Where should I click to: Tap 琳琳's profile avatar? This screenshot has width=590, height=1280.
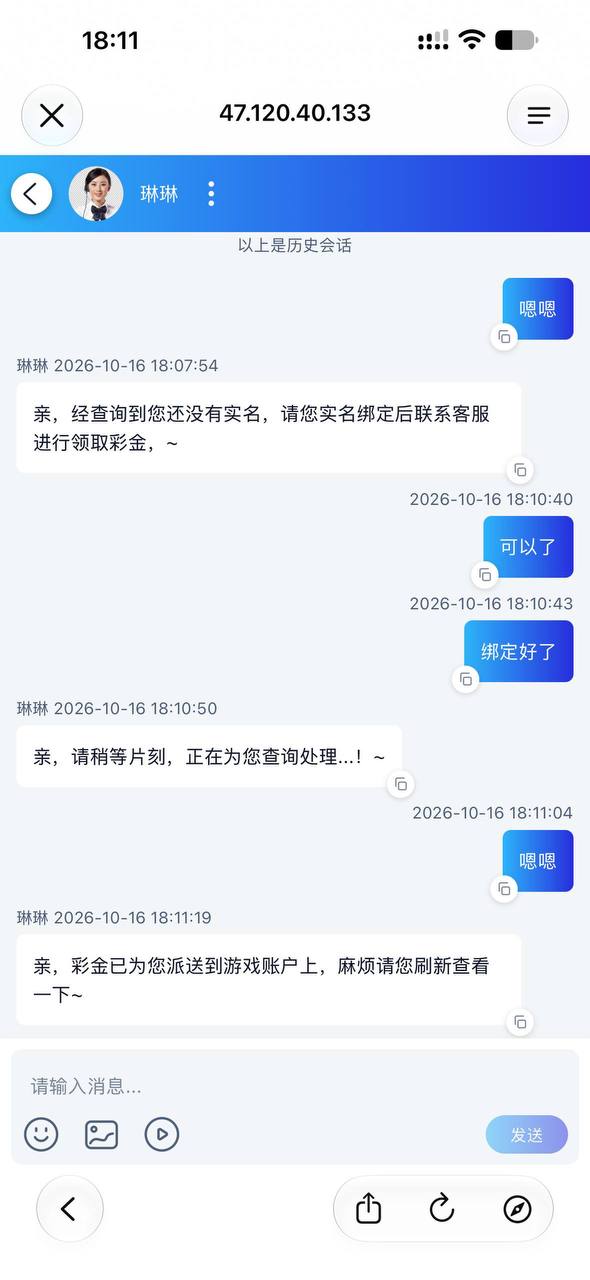coord(96,194)
